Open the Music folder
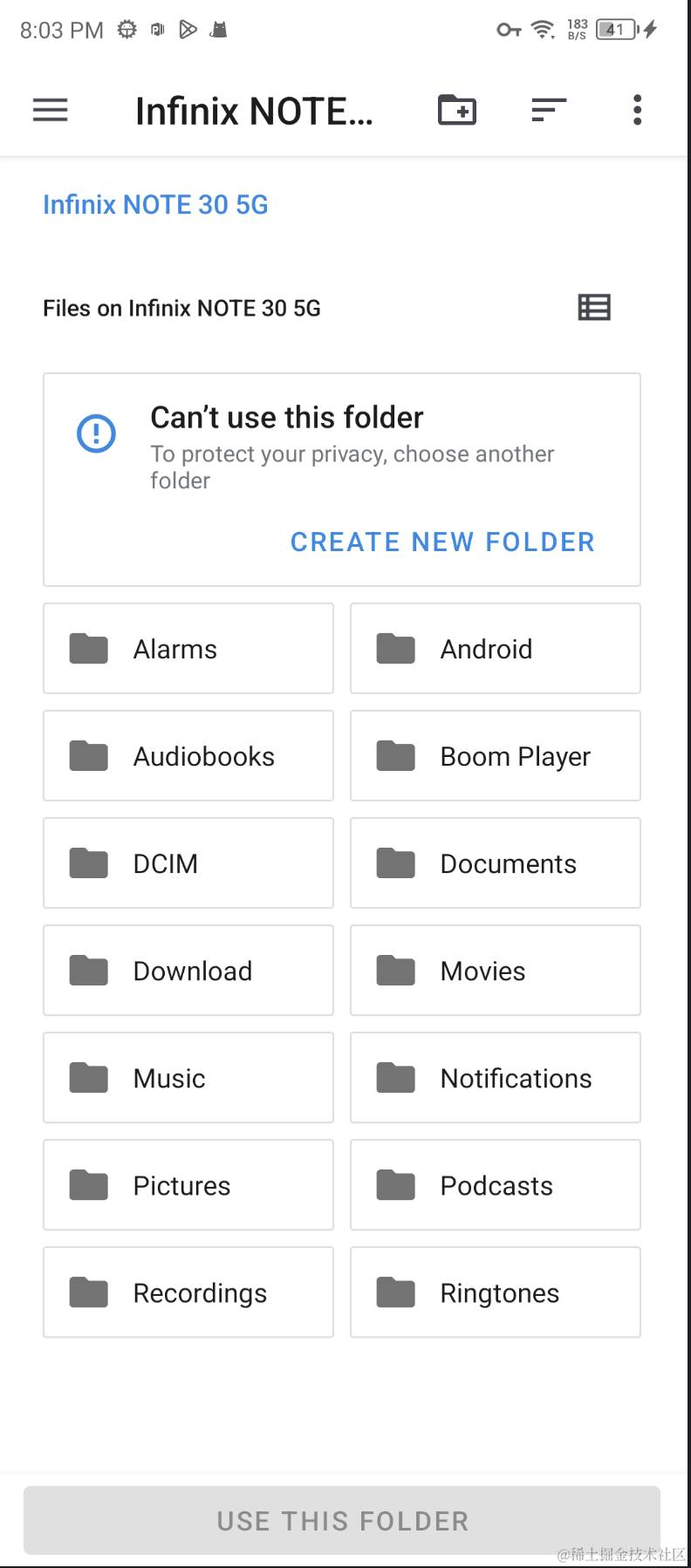 point(188,1077)
